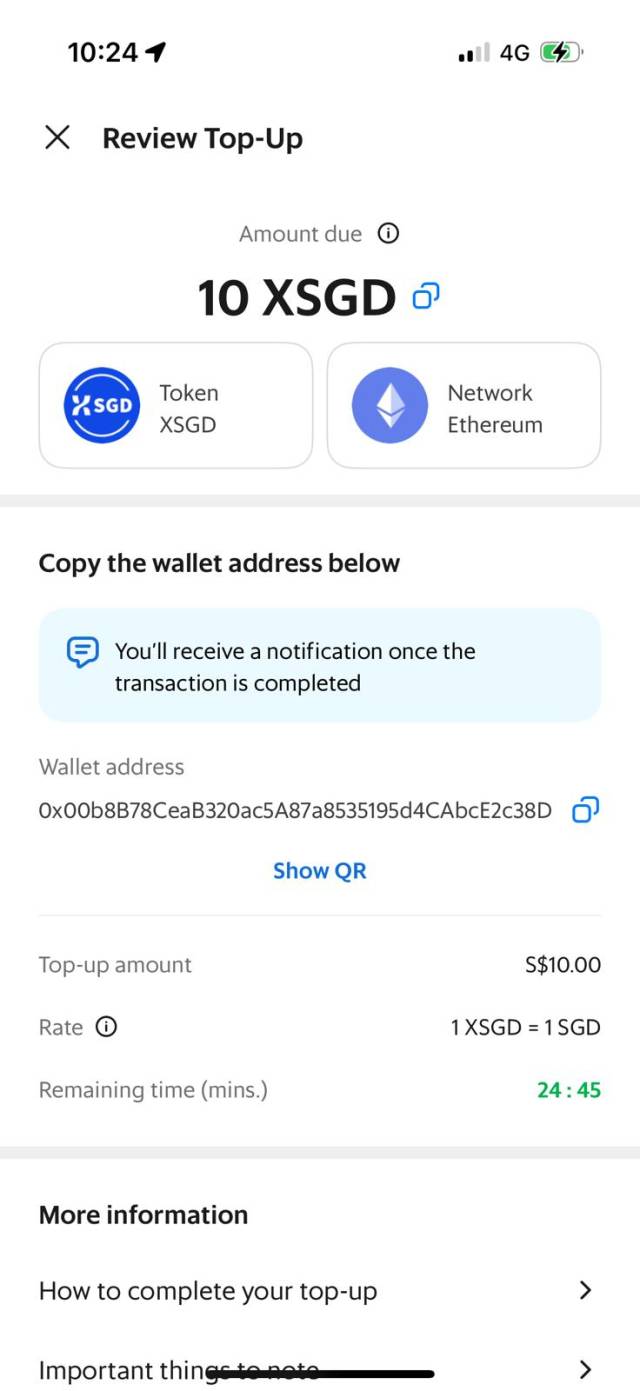Copy the 10 XSGD amount
The image size is (640, 1391).
click(427, 296)
